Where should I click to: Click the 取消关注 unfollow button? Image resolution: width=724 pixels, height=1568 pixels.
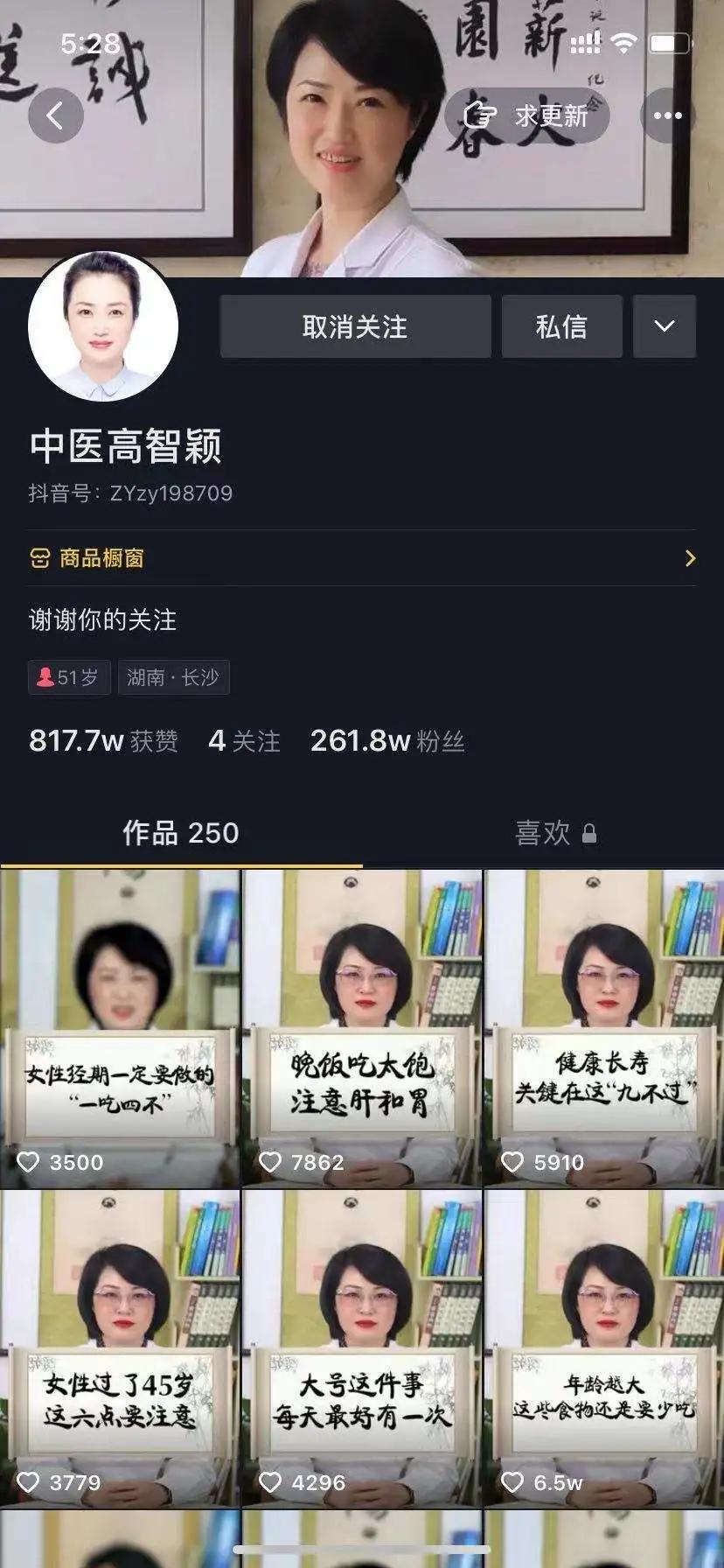355,326
